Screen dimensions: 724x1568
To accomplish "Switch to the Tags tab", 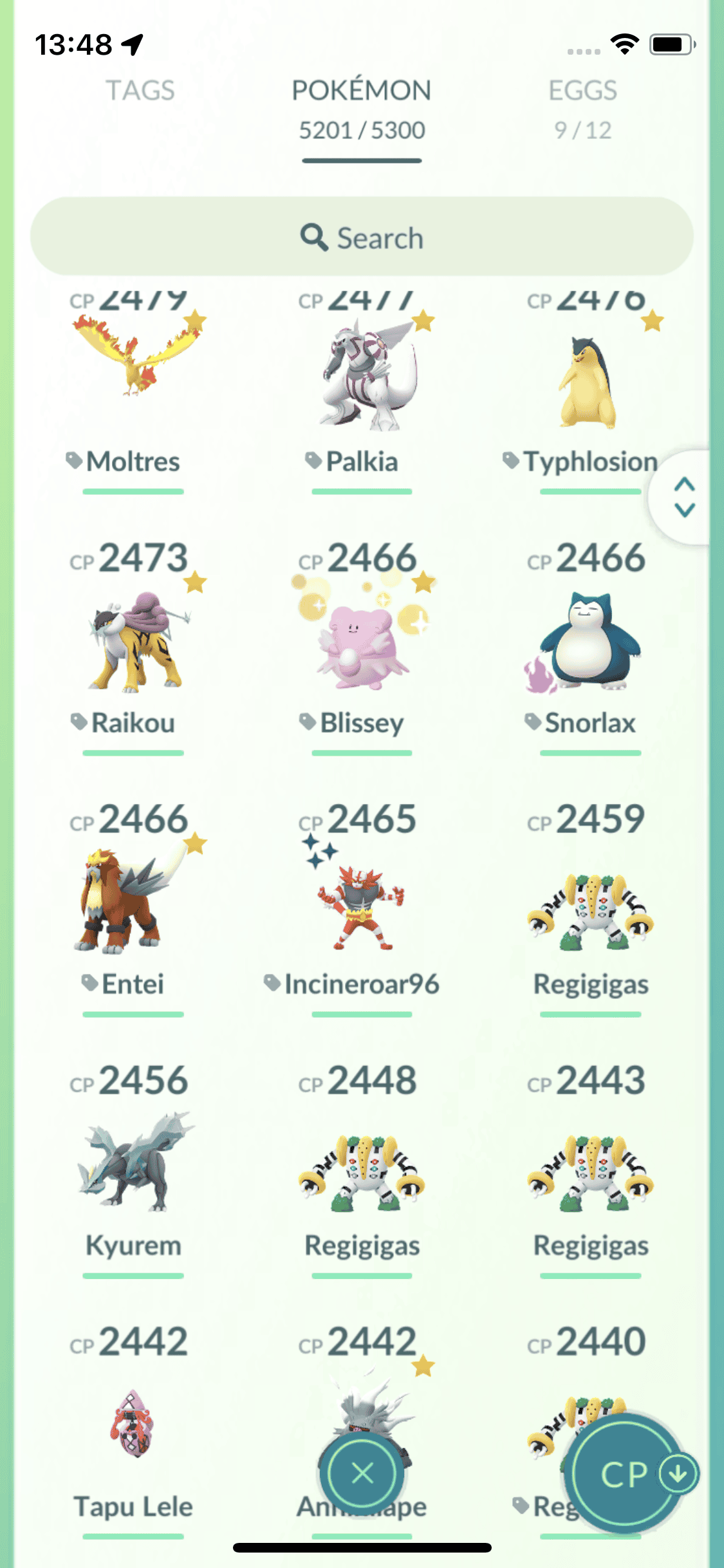I will tap(140, 91).
